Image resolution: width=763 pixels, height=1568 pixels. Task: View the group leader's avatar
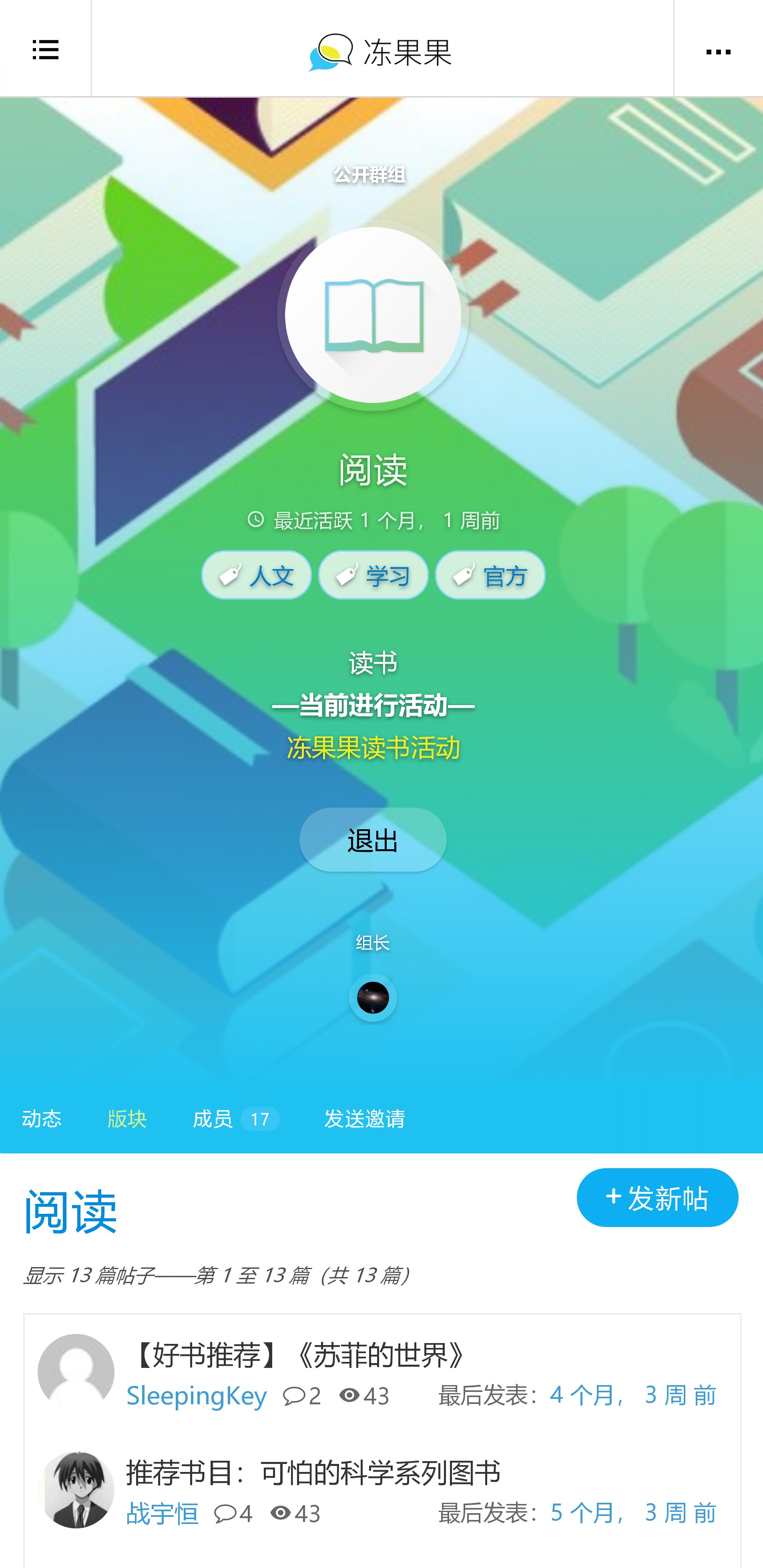click(373, 997)
